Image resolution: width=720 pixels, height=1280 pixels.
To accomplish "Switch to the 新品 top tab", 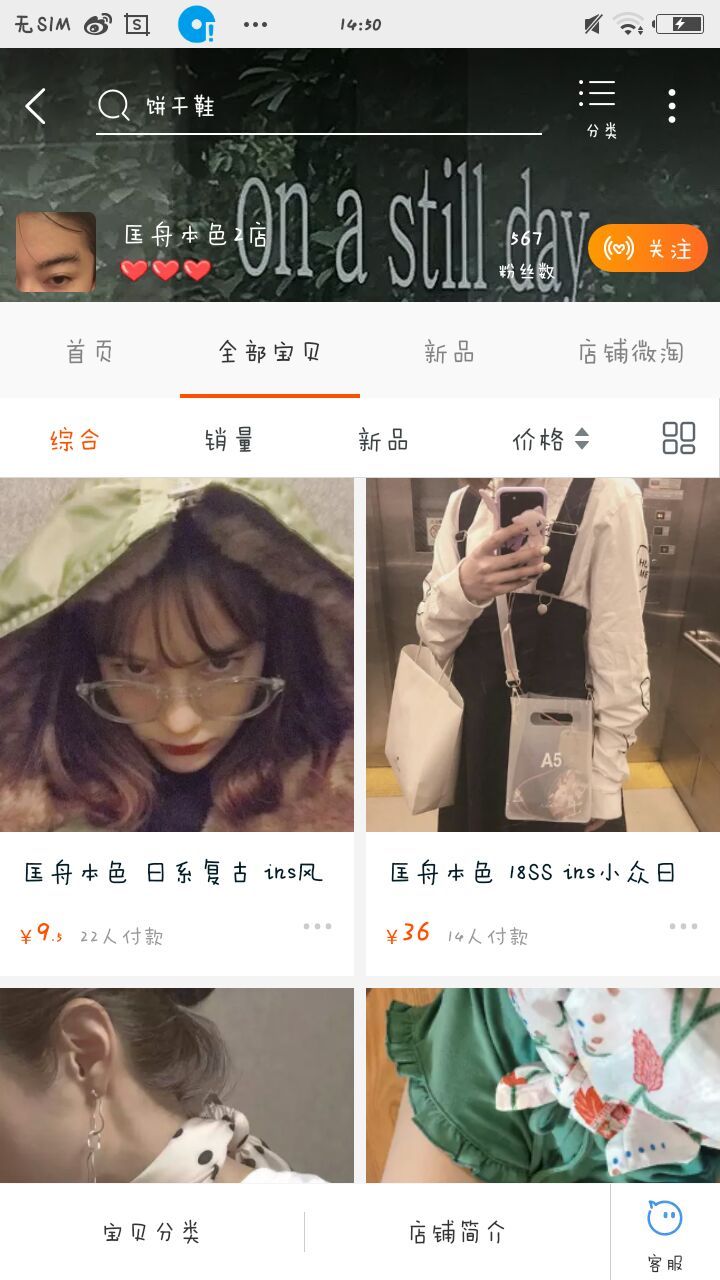I will tap(449, 352).
